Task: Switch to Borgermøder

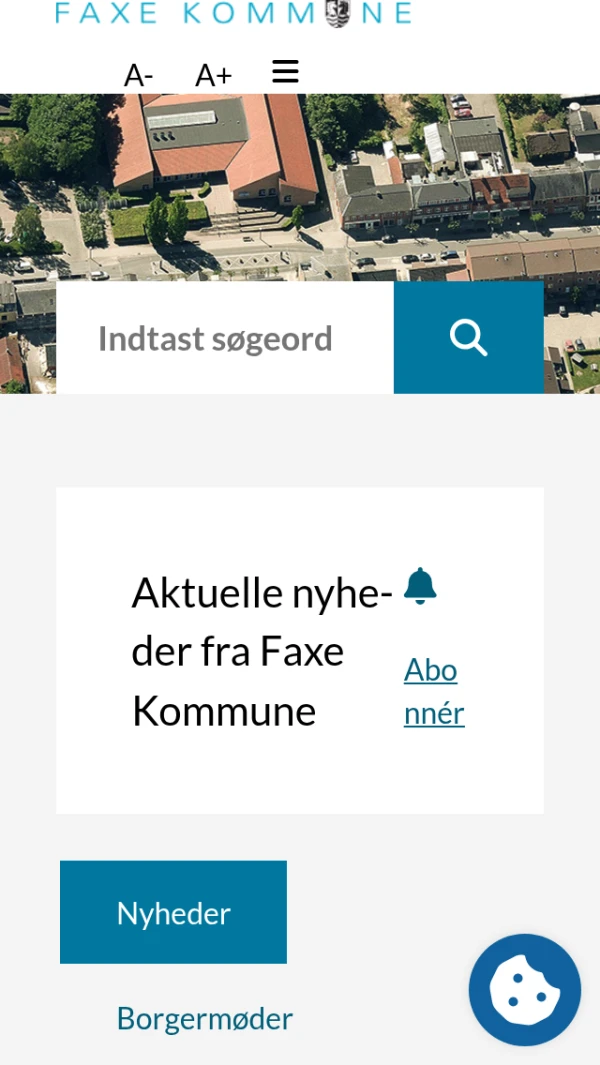Action: 205,1018
